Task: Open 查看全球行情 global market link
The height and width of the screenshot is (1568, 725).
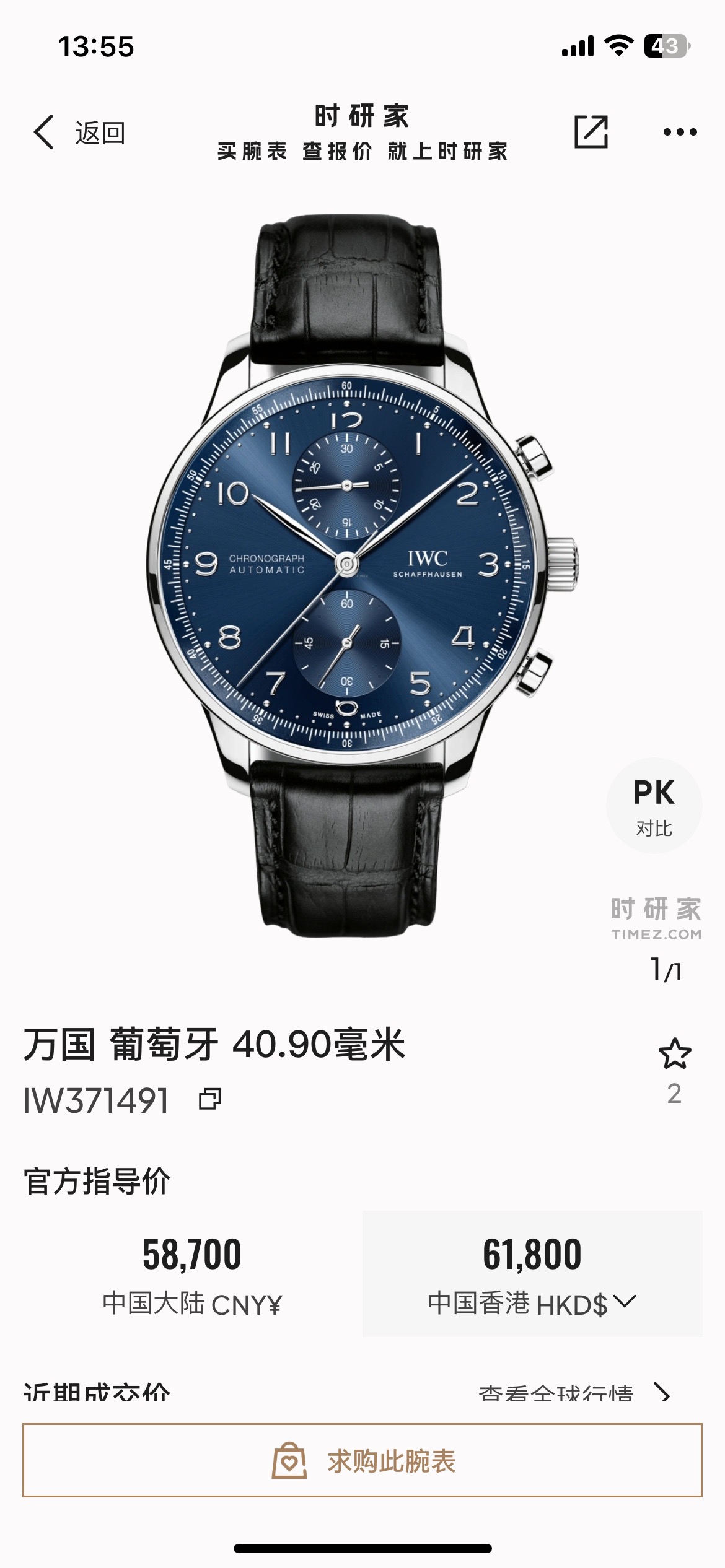Action: pyautogui.click(x=573, y=1393)
